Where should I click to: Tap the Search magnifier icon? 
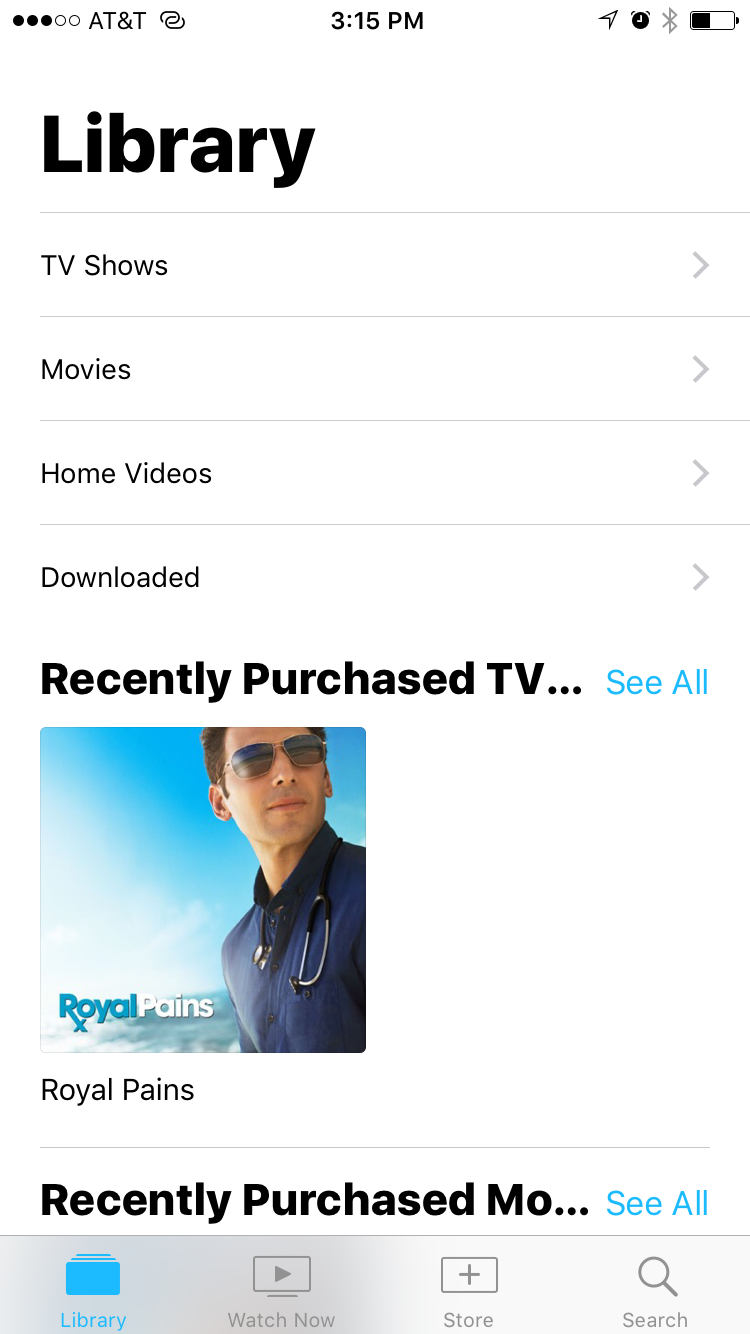pyautogui.click(x=656, y=1274)
